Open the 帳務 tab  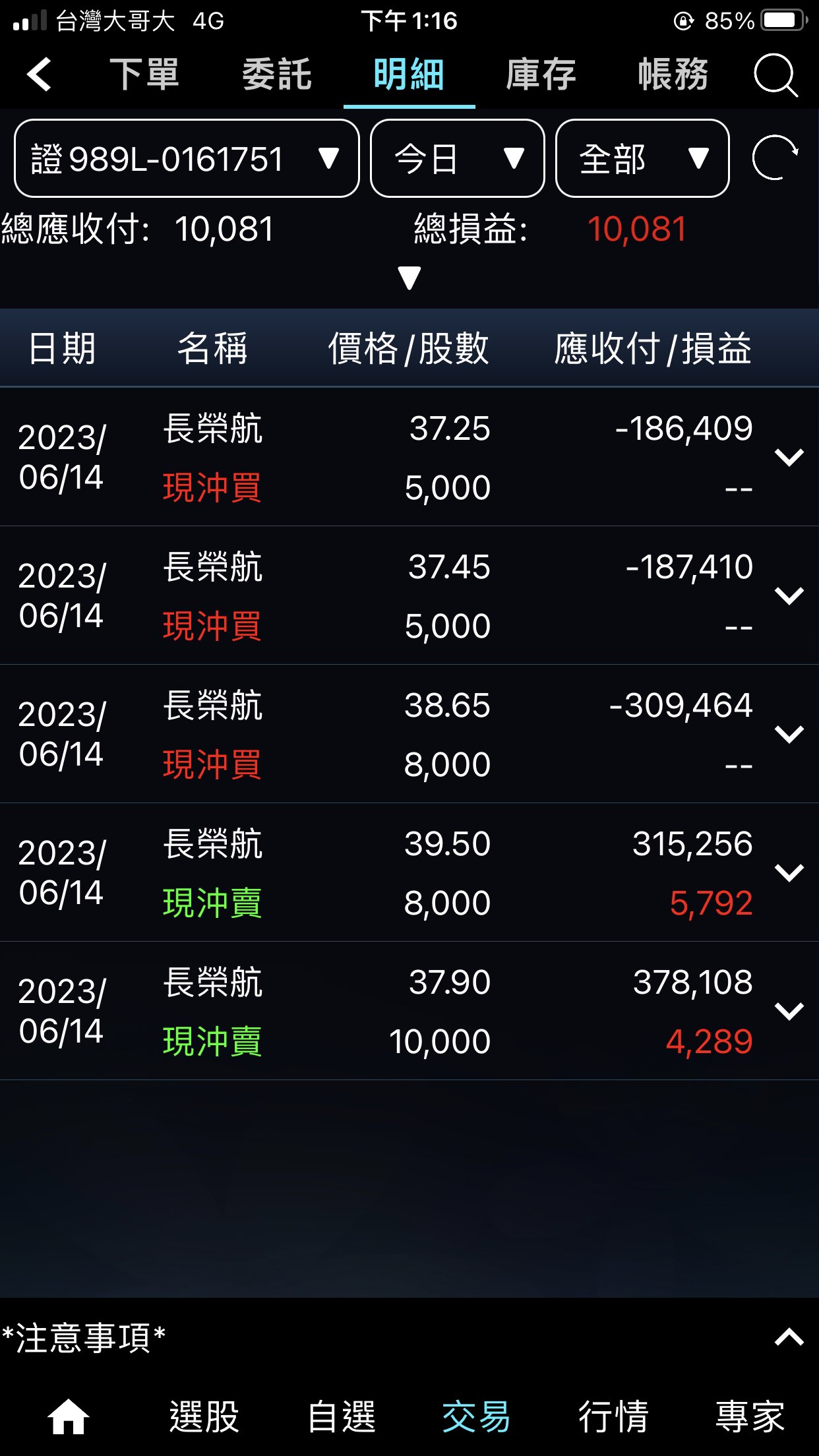click(x=673, y=74)
